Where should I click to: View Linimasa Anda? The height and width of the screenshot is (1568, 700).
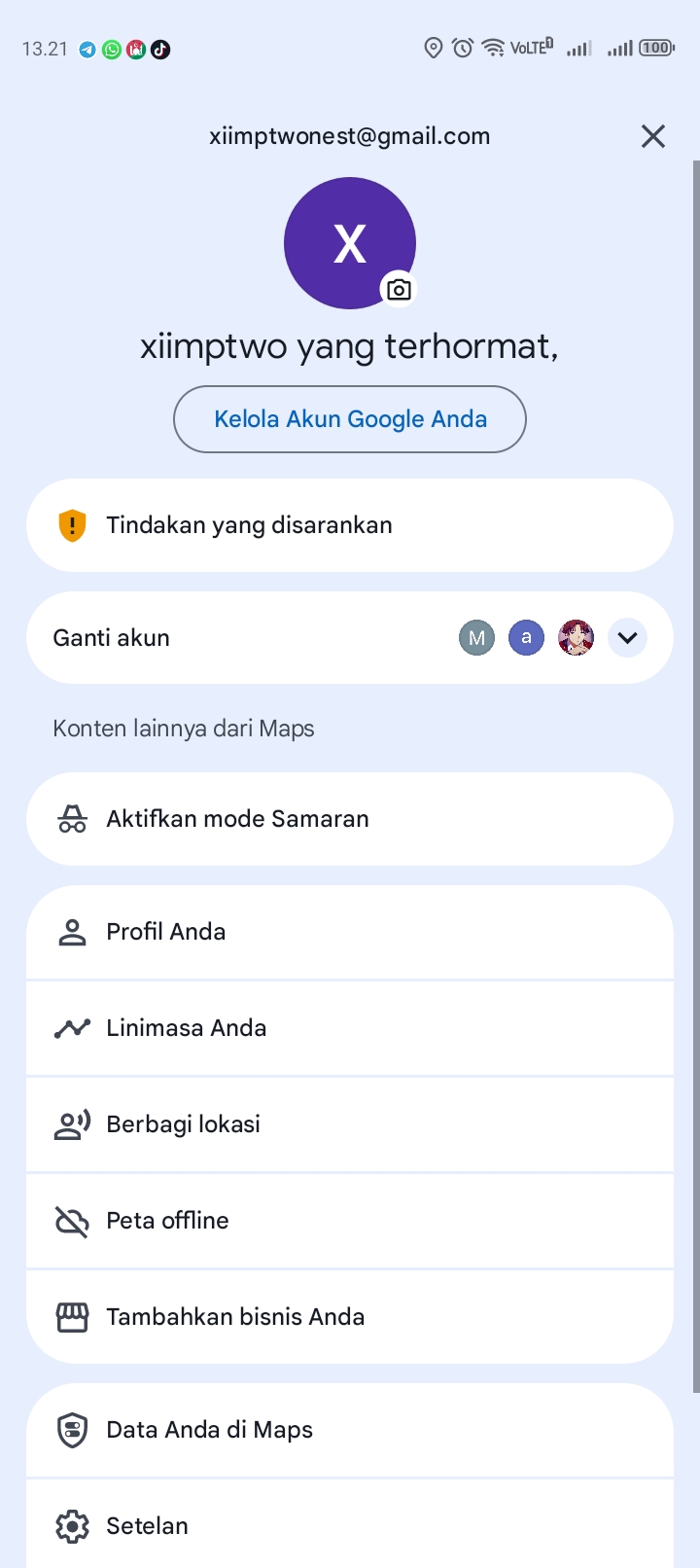pyautogui.click(x=349, y=1028)
